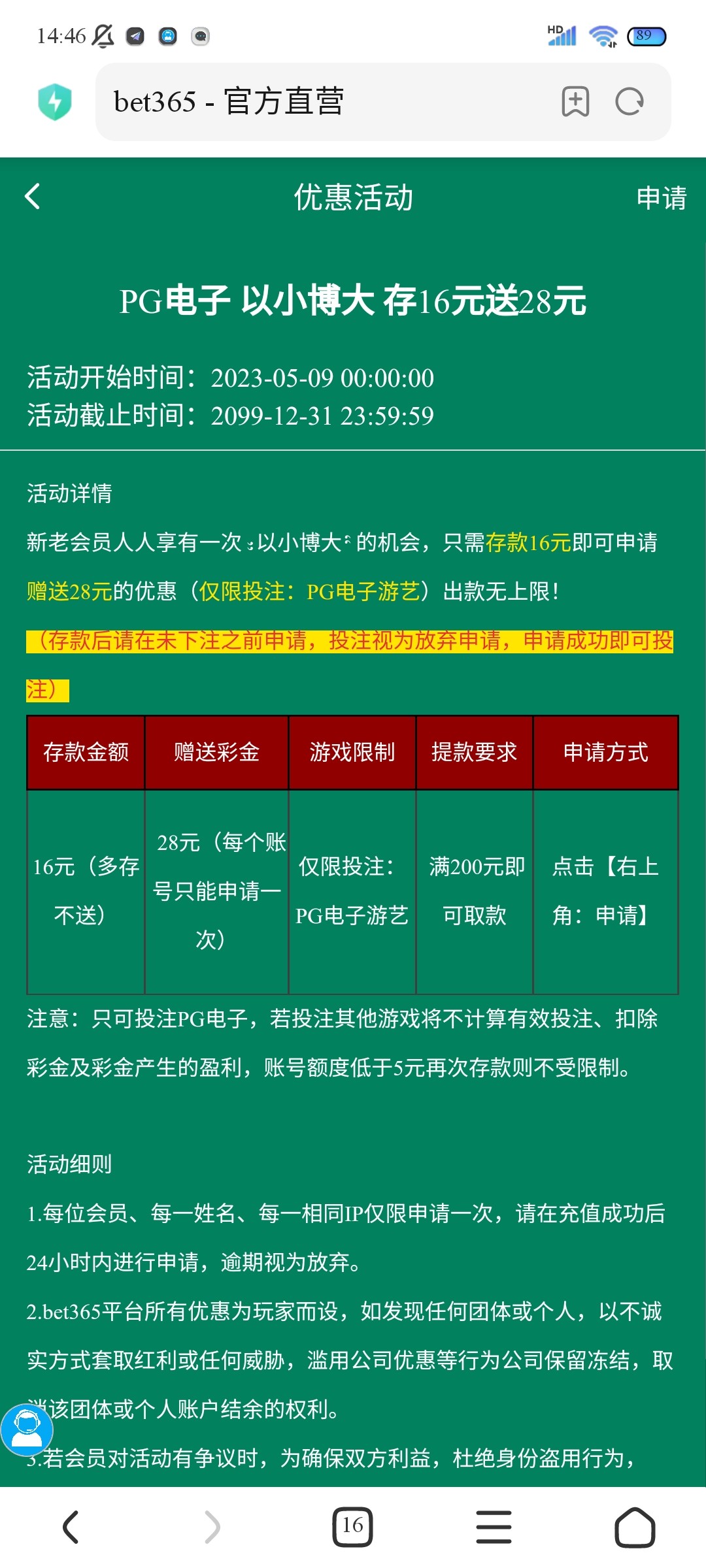Screen dimensions: 706x1568
Task: Open the customer service chat bubble
Action: click(27, 1430)
